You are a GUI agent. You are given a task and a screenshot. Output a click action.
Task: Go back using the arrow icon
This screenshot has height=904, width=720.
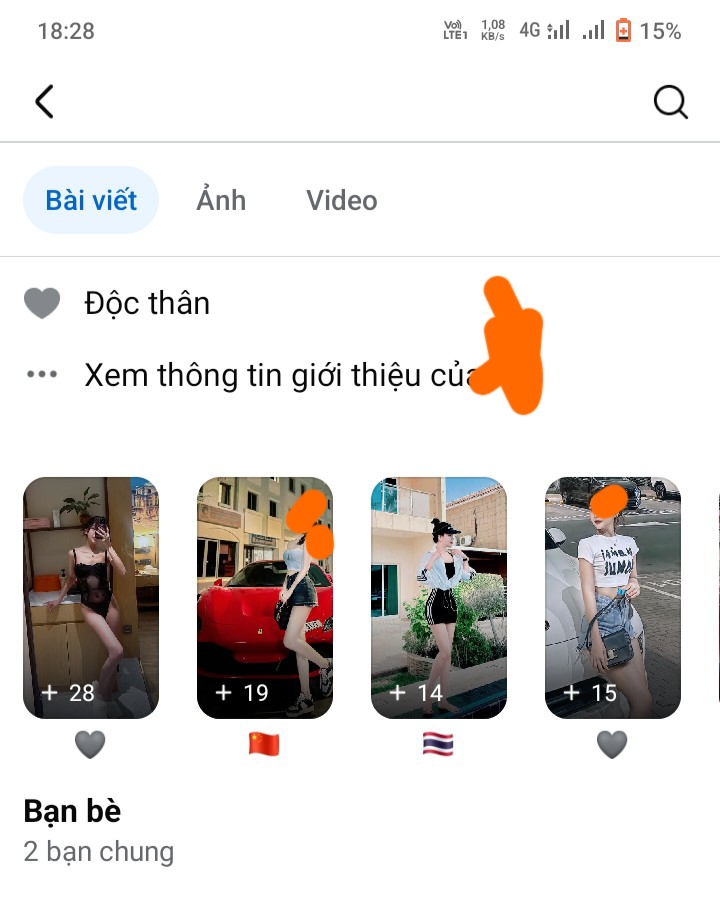click(44, 101)
